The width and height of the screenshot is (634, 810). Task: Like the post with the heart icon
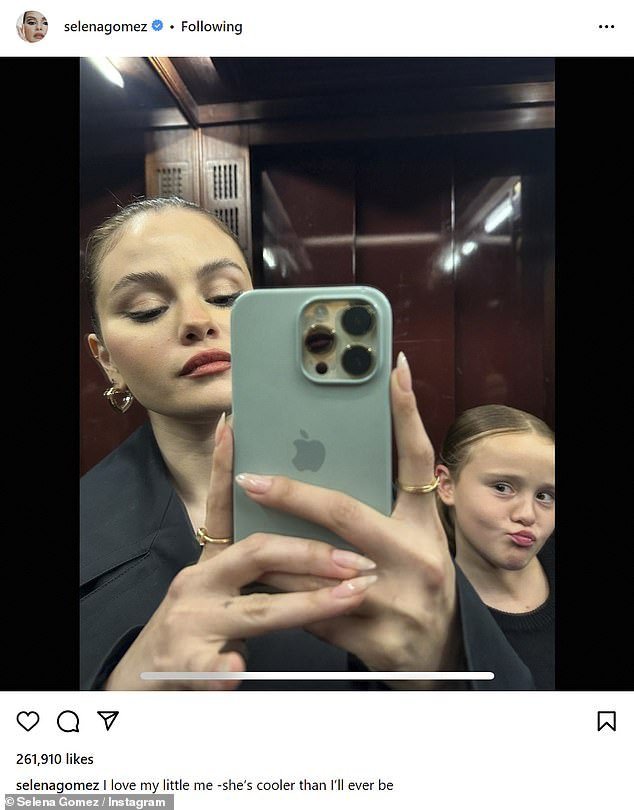tap(28, 721)
